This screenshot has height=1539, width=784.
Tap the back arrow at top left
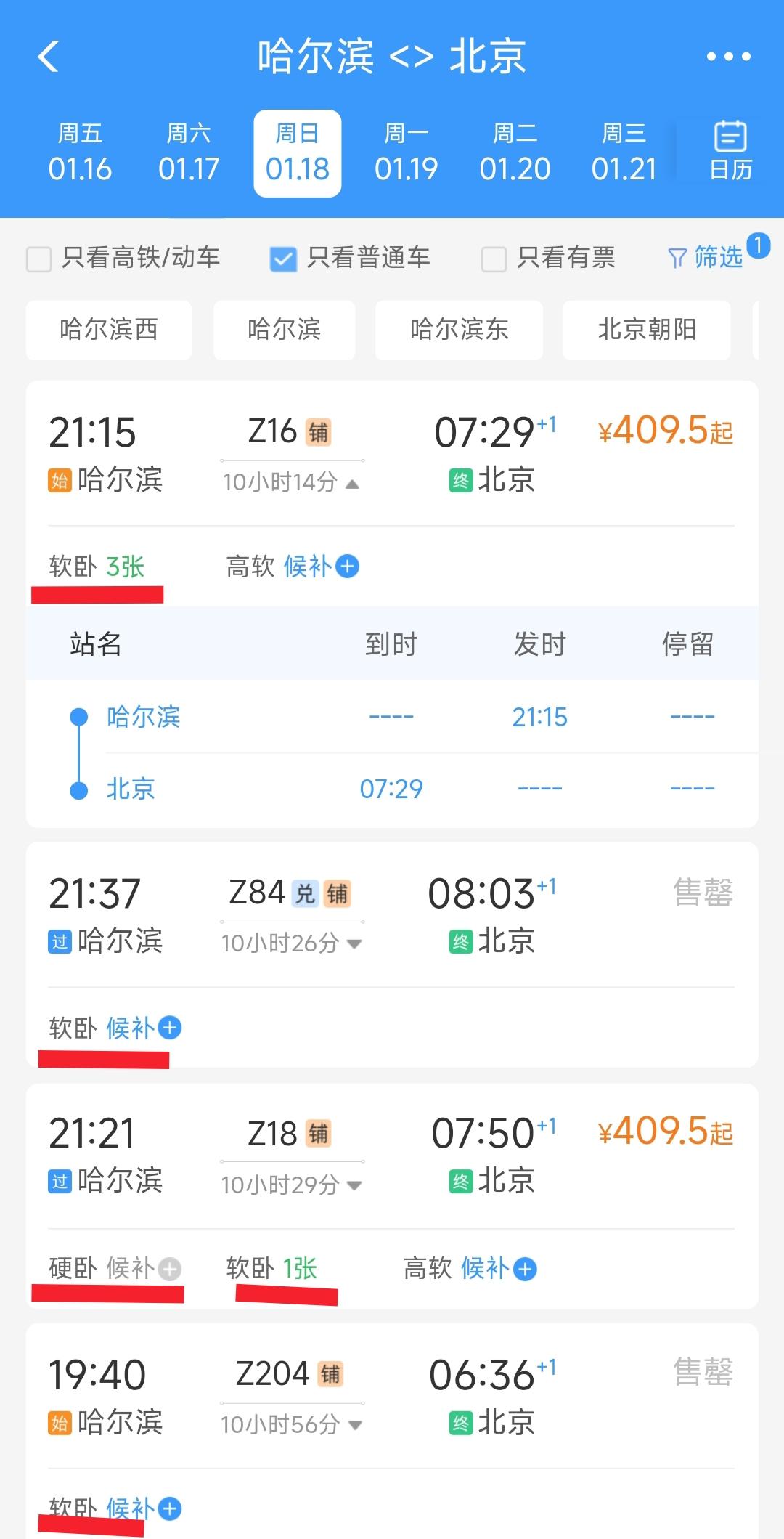[49, 57]
